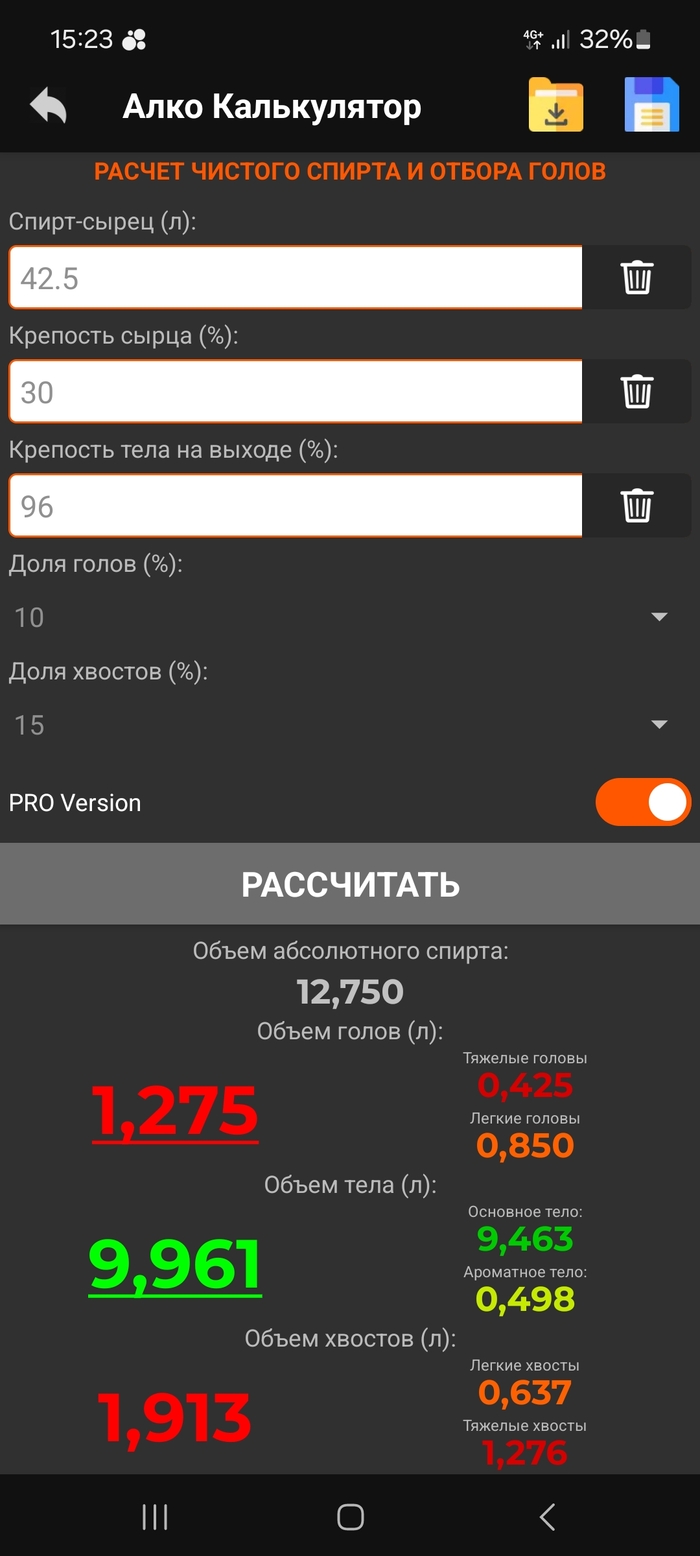Open the saved calculations folder icon

tap(556, 105)
